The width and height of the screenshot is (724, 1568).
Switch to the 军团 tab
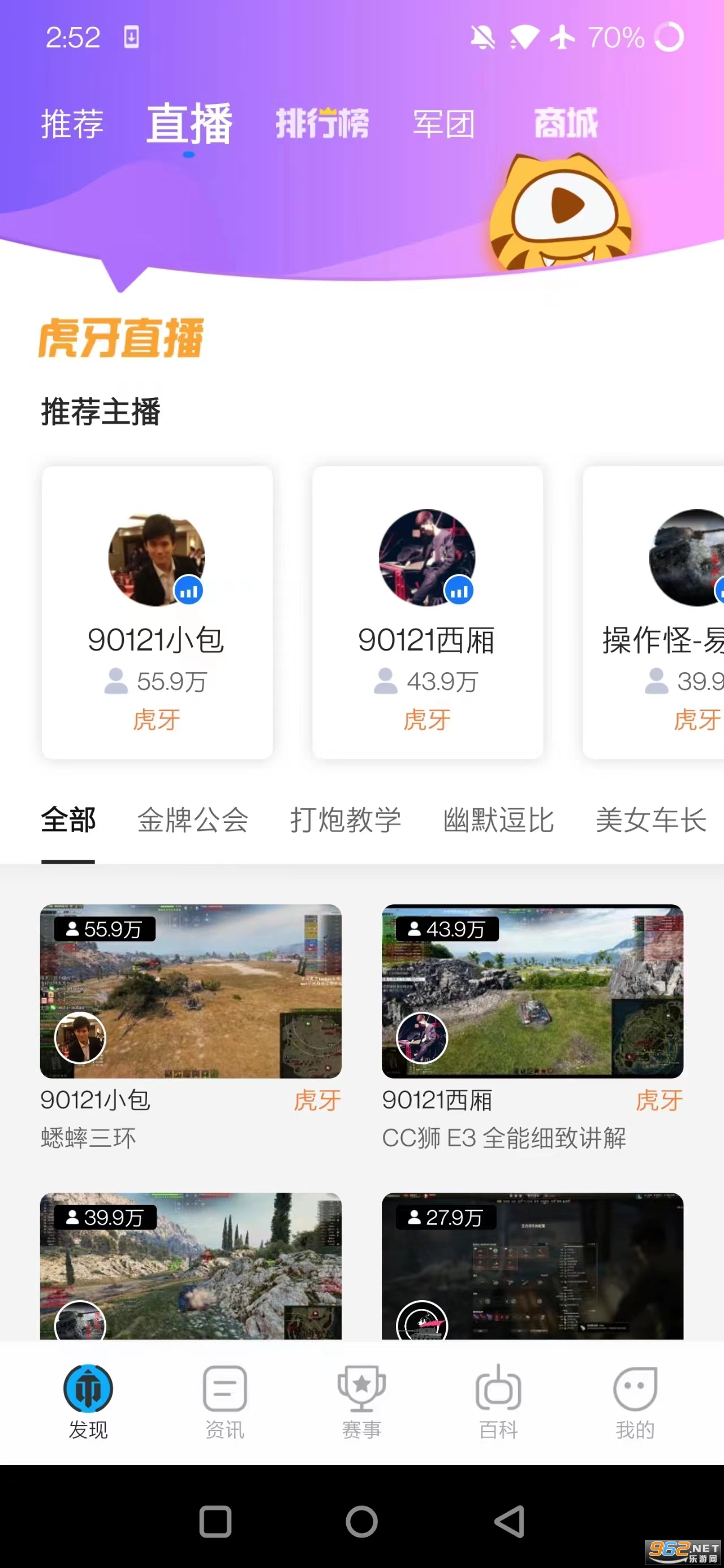tap(443, 124)
